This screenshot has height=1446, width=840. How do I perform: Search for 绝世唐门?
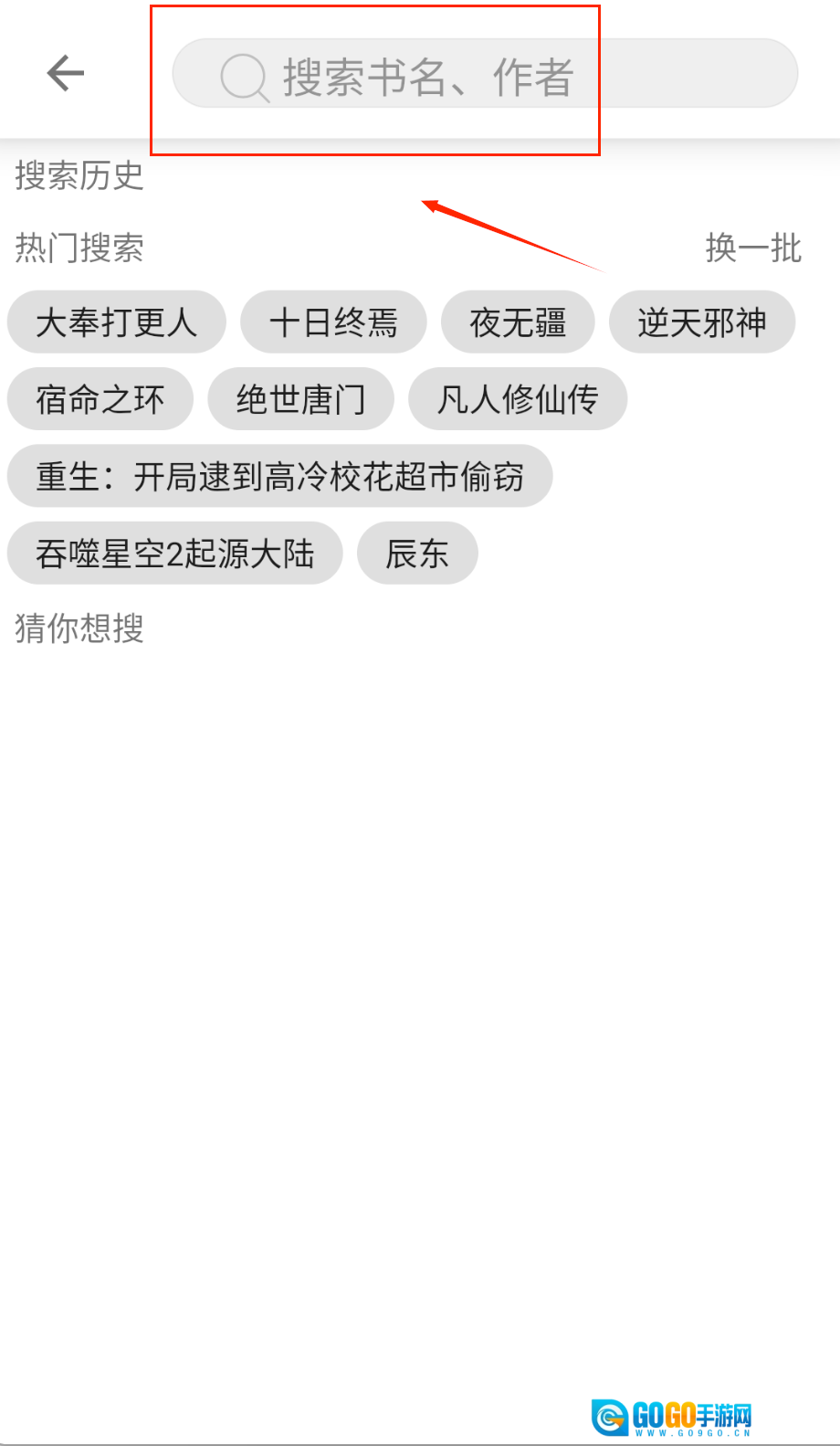pos(300,399)
